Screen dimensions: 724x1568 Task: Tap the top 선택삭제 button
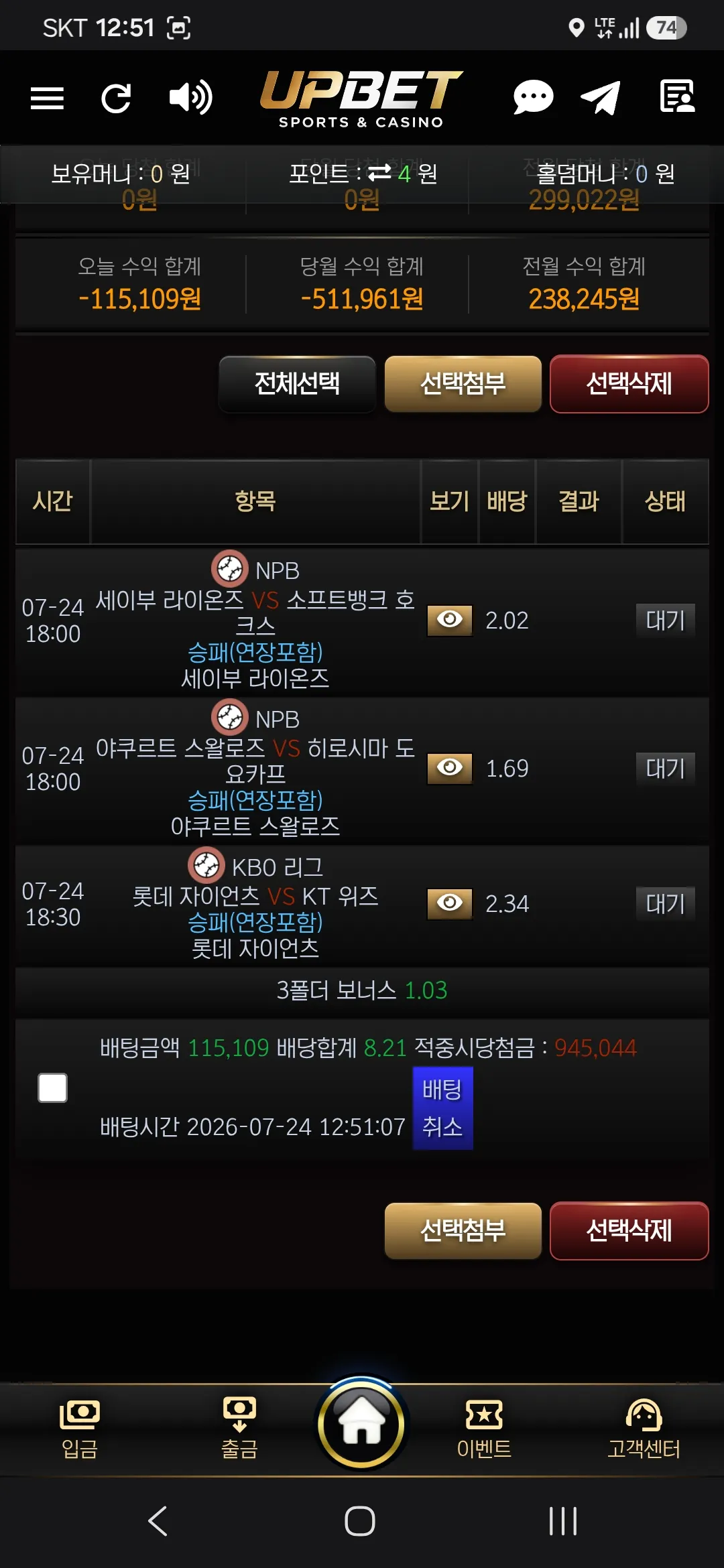tap(629, 384)
